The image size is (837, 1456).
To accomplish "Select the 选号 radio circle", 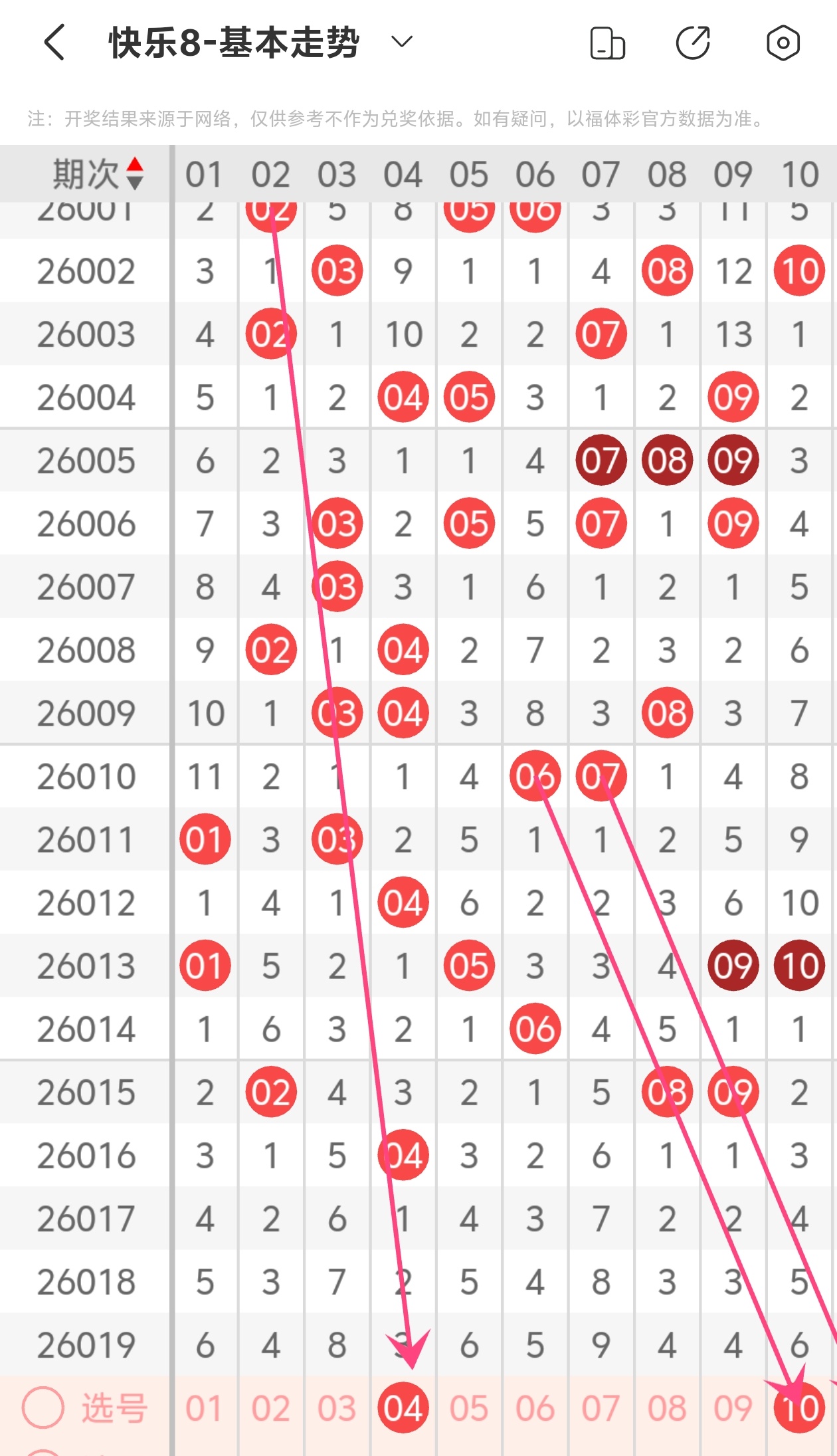I will coord(43,1407).
